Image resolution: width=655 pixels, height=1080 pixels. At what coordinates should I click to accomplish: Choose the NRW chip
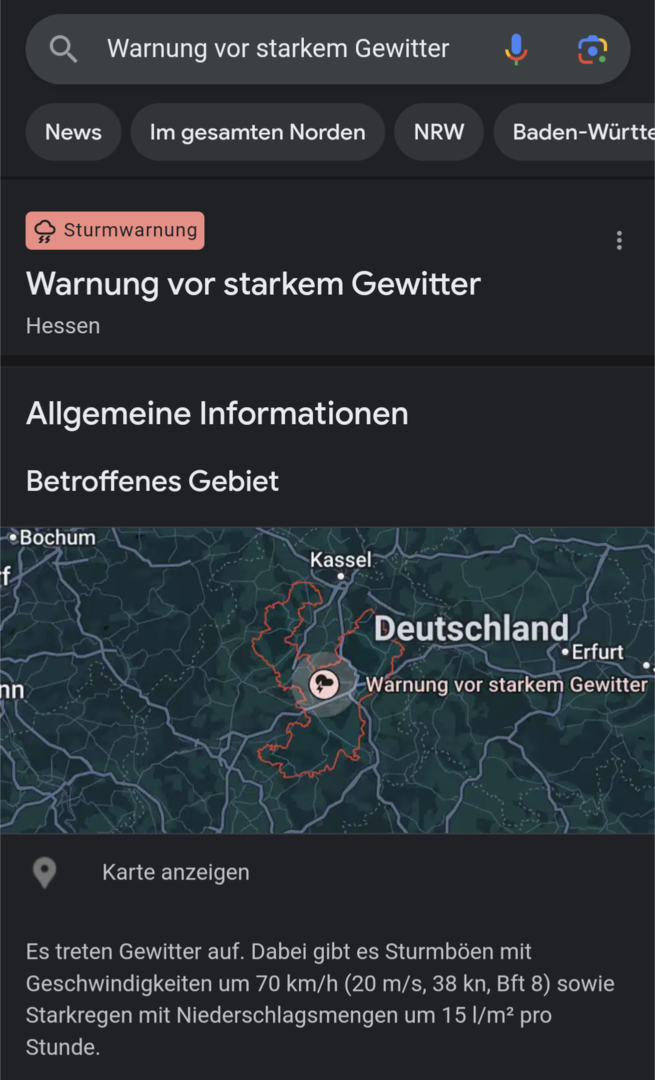439,132
